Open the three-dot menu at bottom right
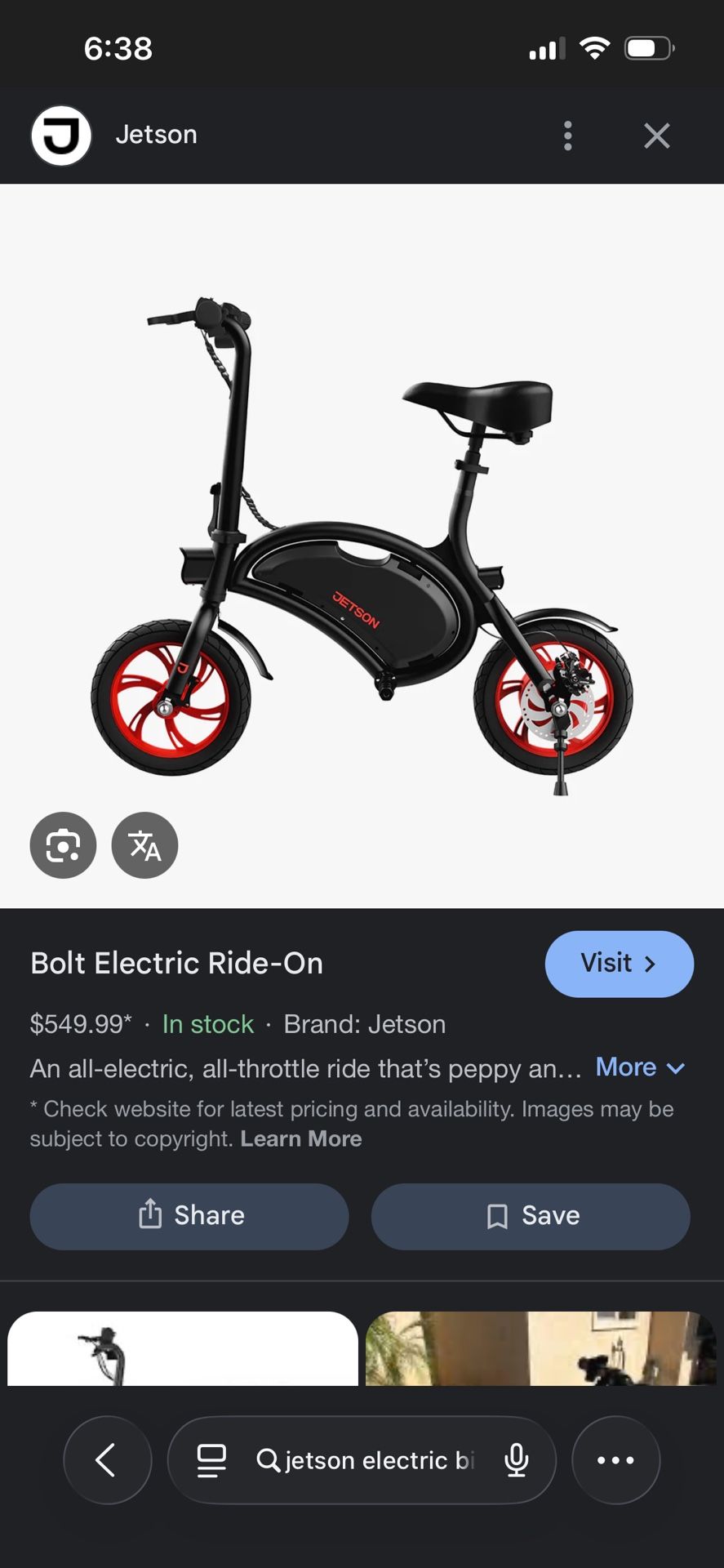This screenshot has height=1568, width=724. (x=615, y=1459)
